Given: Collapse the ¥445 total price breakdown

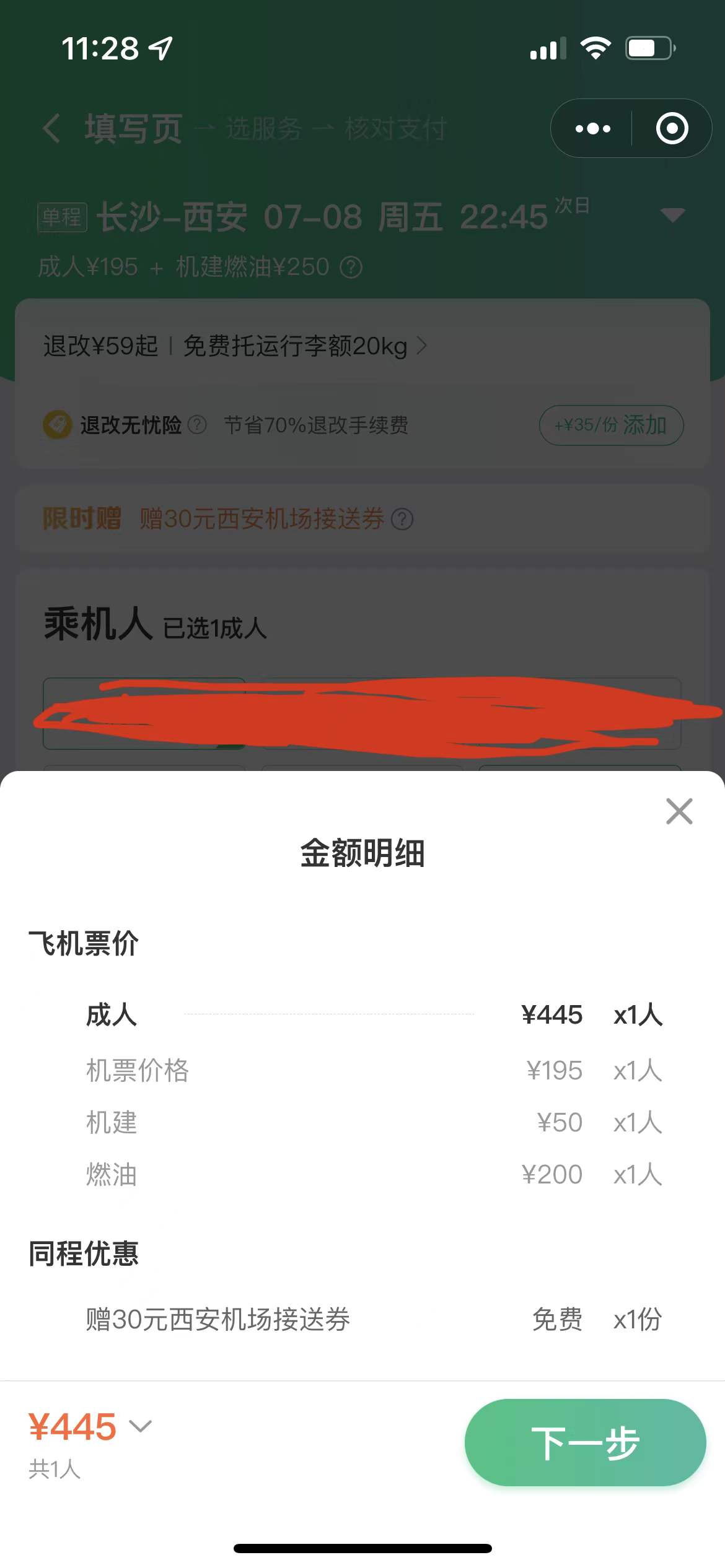Looking at the screenshot, I should [x=140, y=1426].
